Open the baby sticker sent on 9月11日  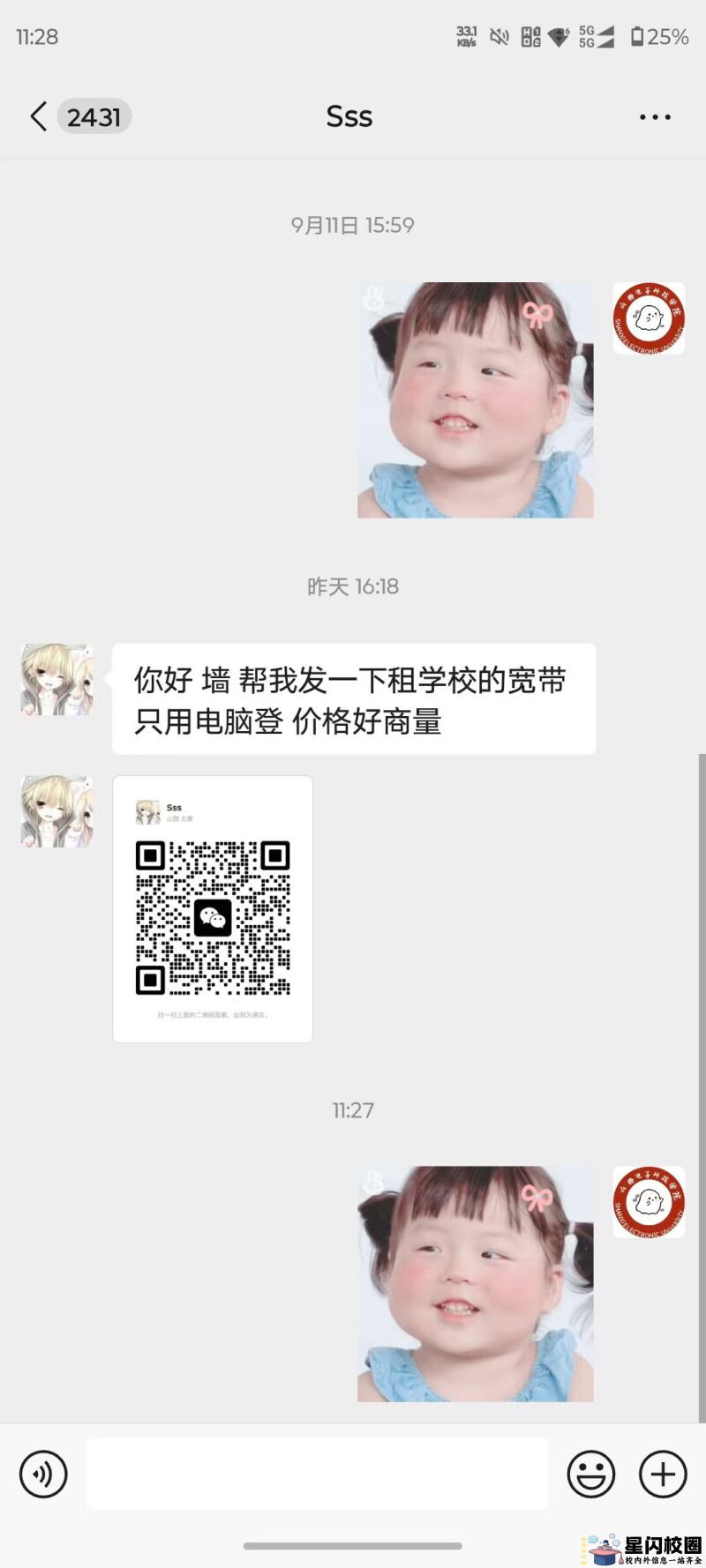click(x=475, y=399)
